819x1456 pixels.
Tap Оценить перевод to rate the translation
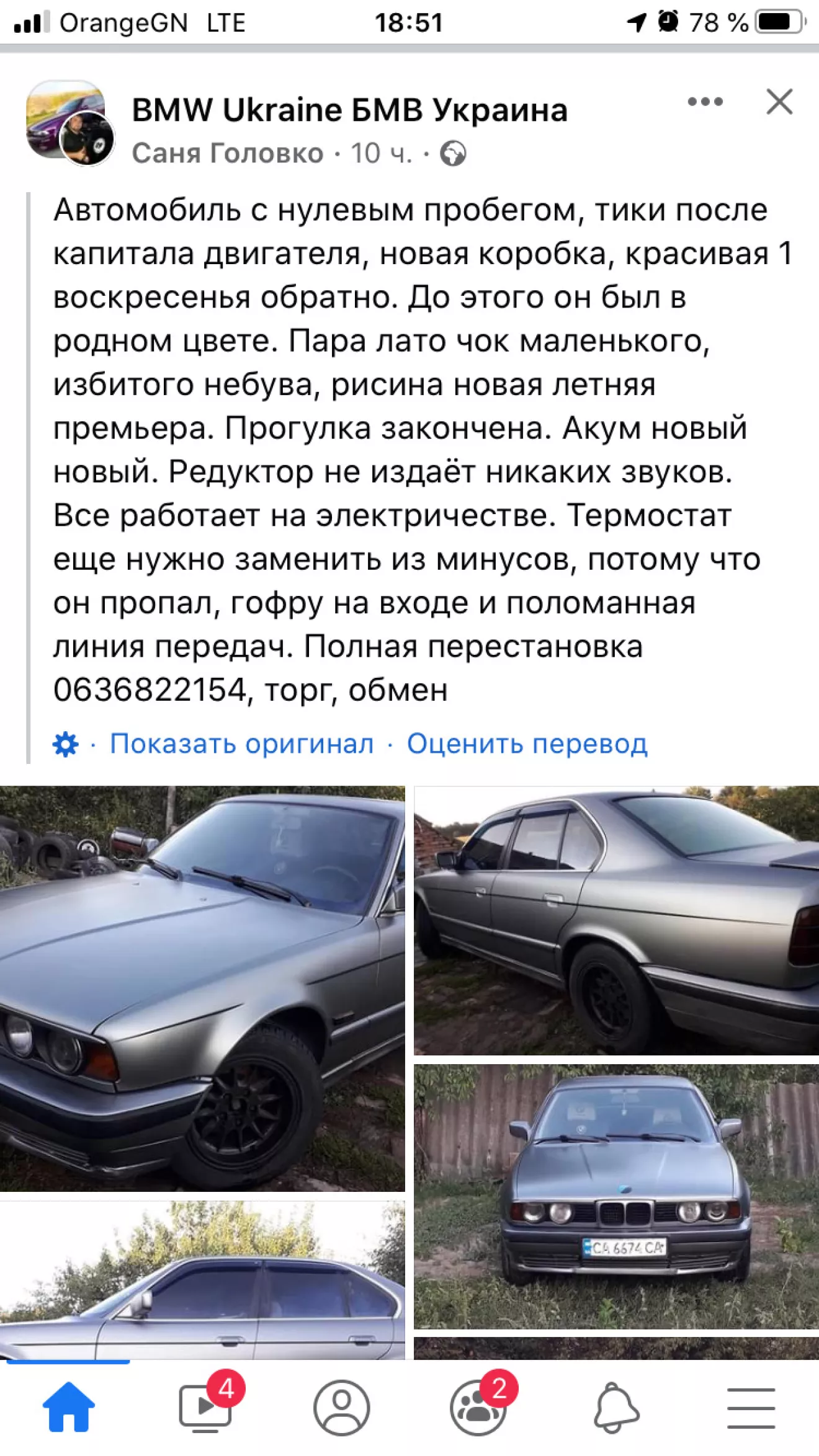tap(527, 743)
